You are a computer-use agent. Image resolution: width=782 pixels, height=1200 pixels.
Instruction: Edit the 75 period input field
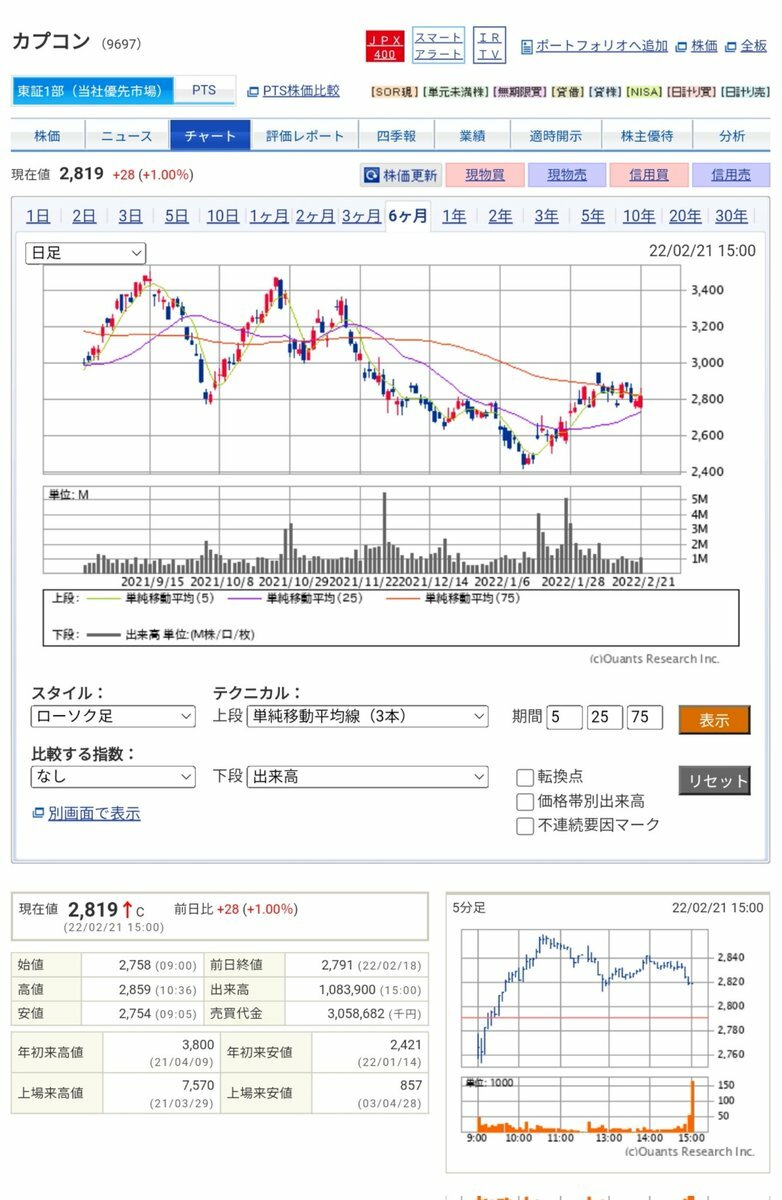[x=644, y=716]
